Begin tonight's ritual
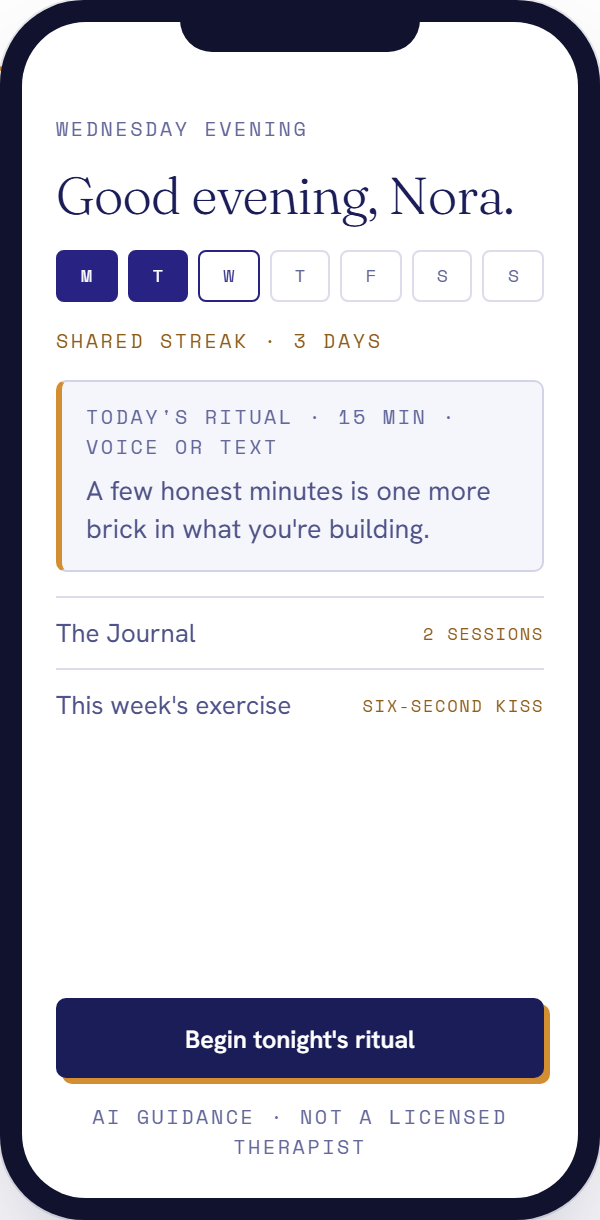Image resolution: width=600 pixels, height=1220 pixels. click(x=300, y=1038)
